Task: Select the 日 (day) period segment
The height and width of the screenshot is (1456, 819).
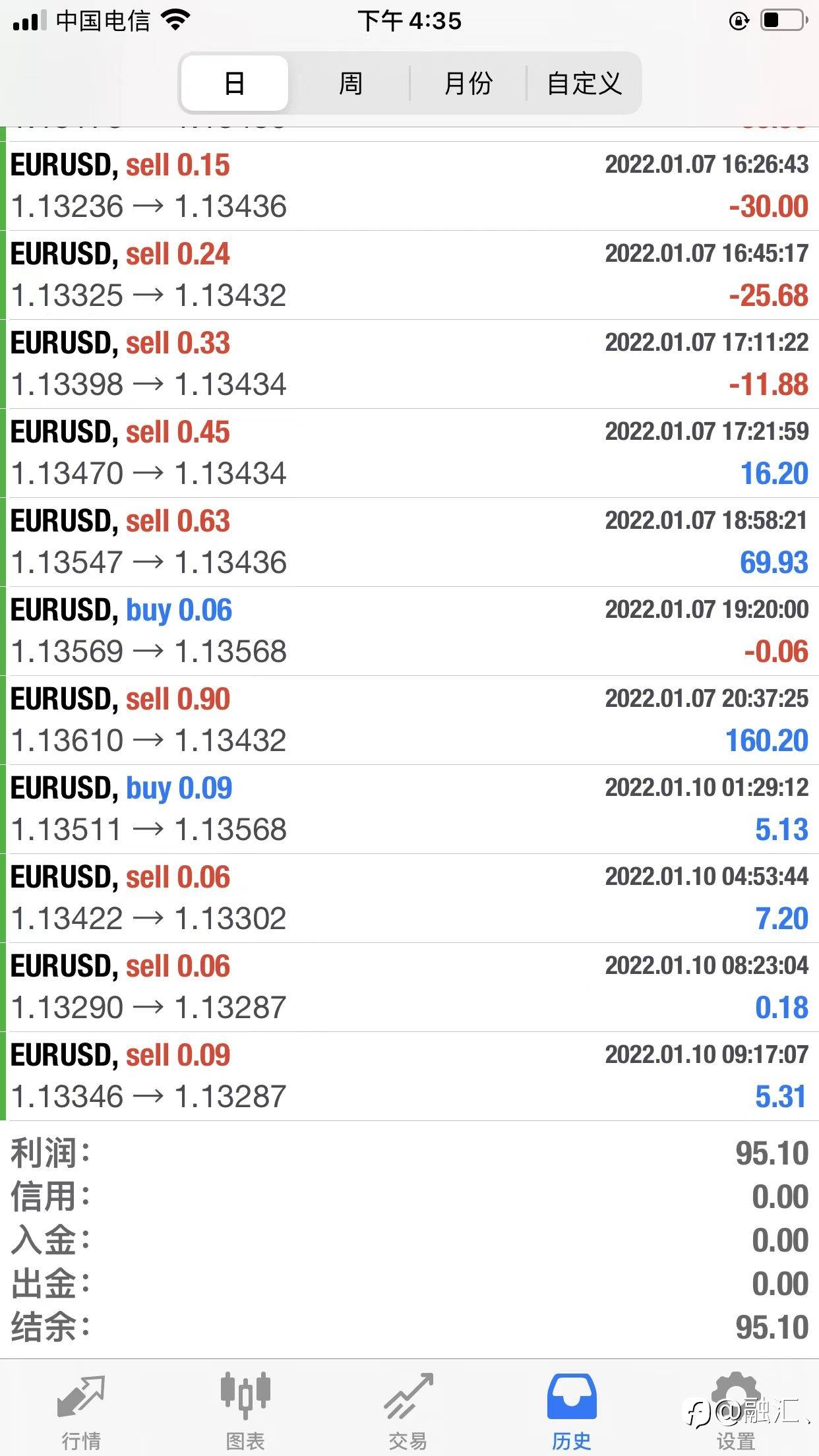Action: (x=235, y=83)
